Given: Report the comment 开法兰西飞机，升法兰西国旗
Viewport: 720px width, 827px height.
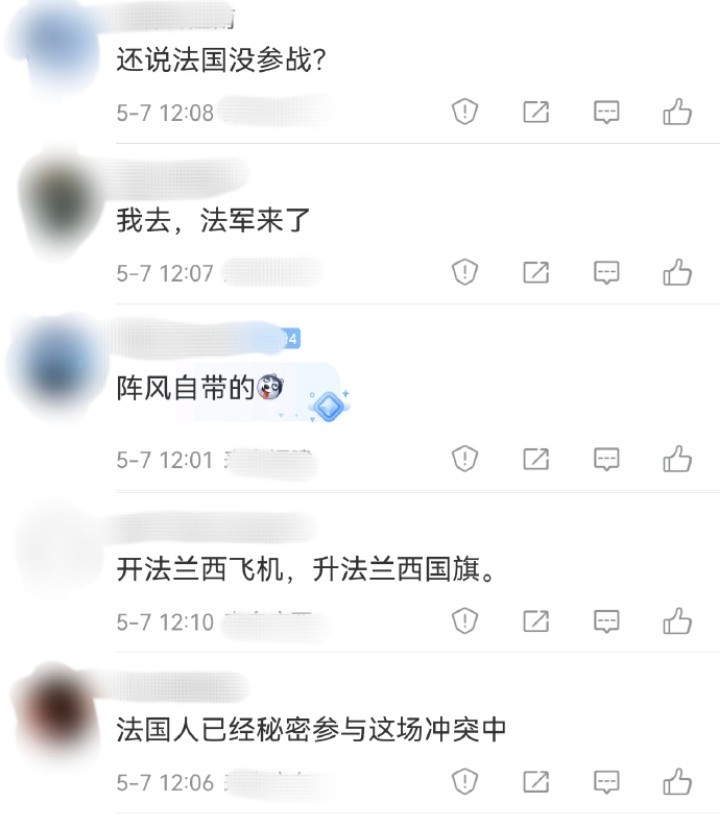Looking at the screenshot, I should click(x=465, y=621).
